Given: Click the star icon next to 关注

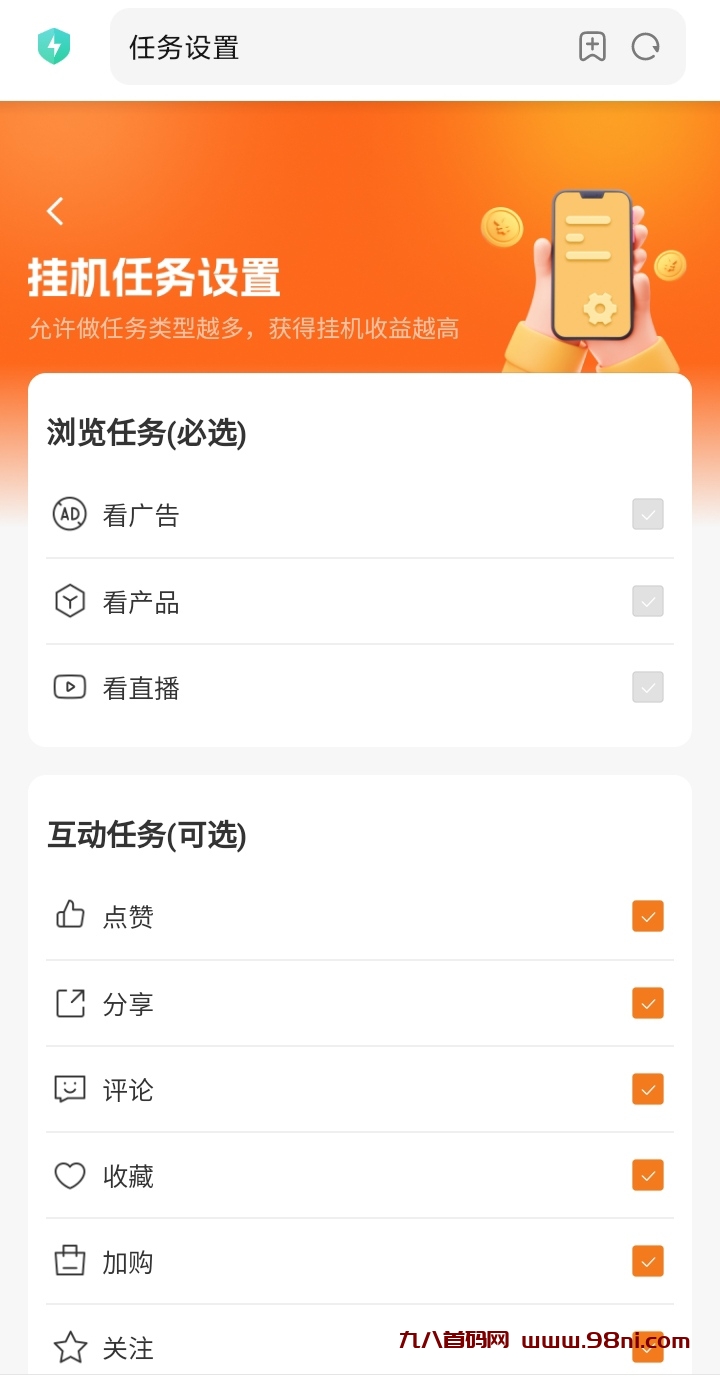Looking at the screenshot, I should [69, 1348].
